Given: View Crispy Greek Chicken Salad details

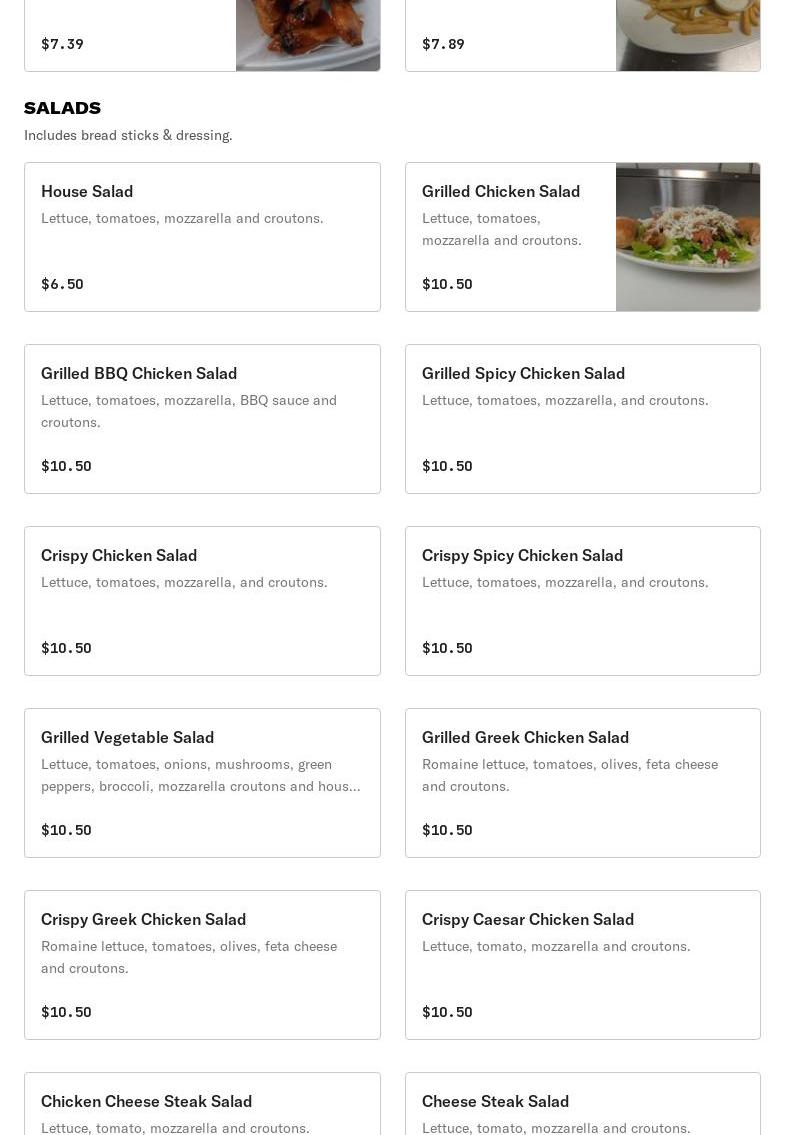Looking at the screenshot, I should [202, 965].
